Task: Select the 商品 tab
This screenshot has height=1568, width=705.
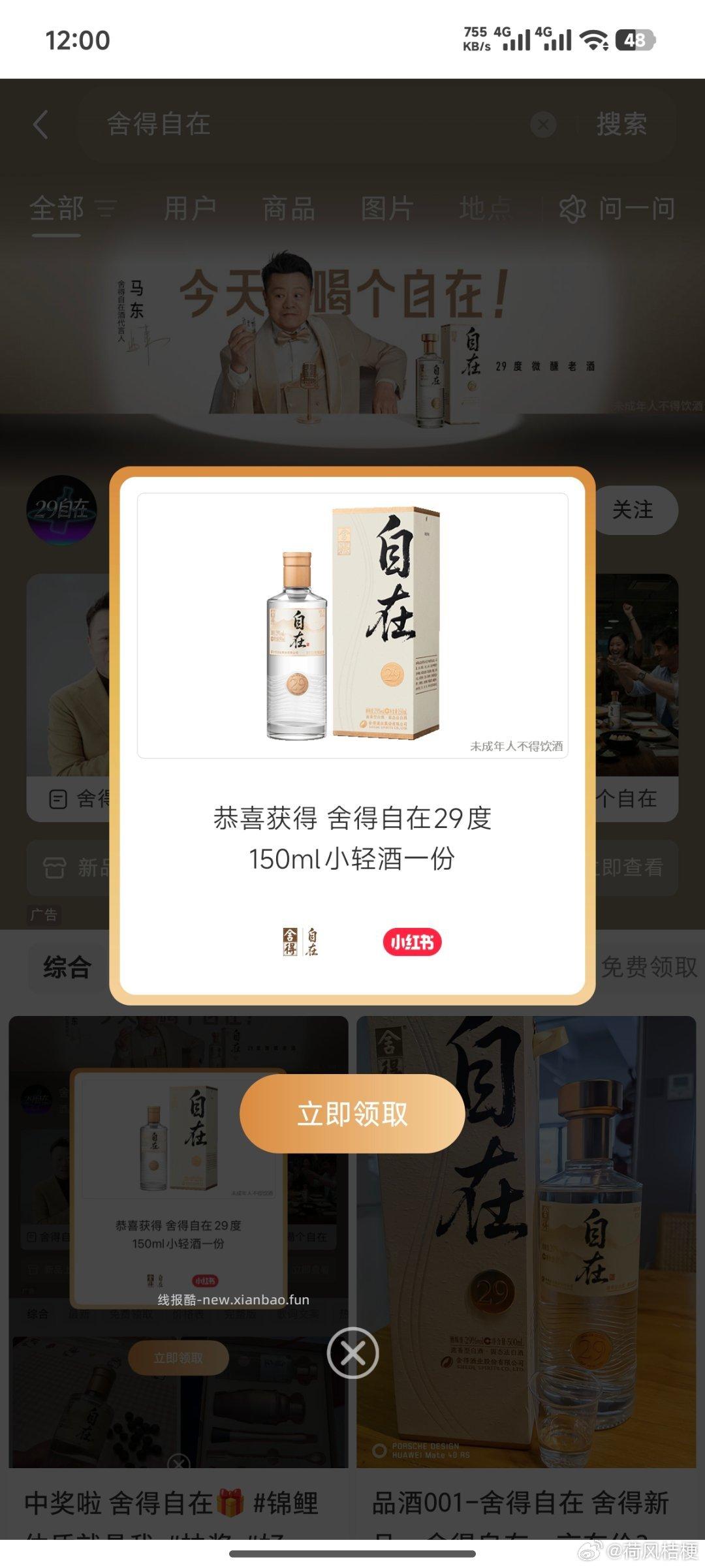Action: 288,209
